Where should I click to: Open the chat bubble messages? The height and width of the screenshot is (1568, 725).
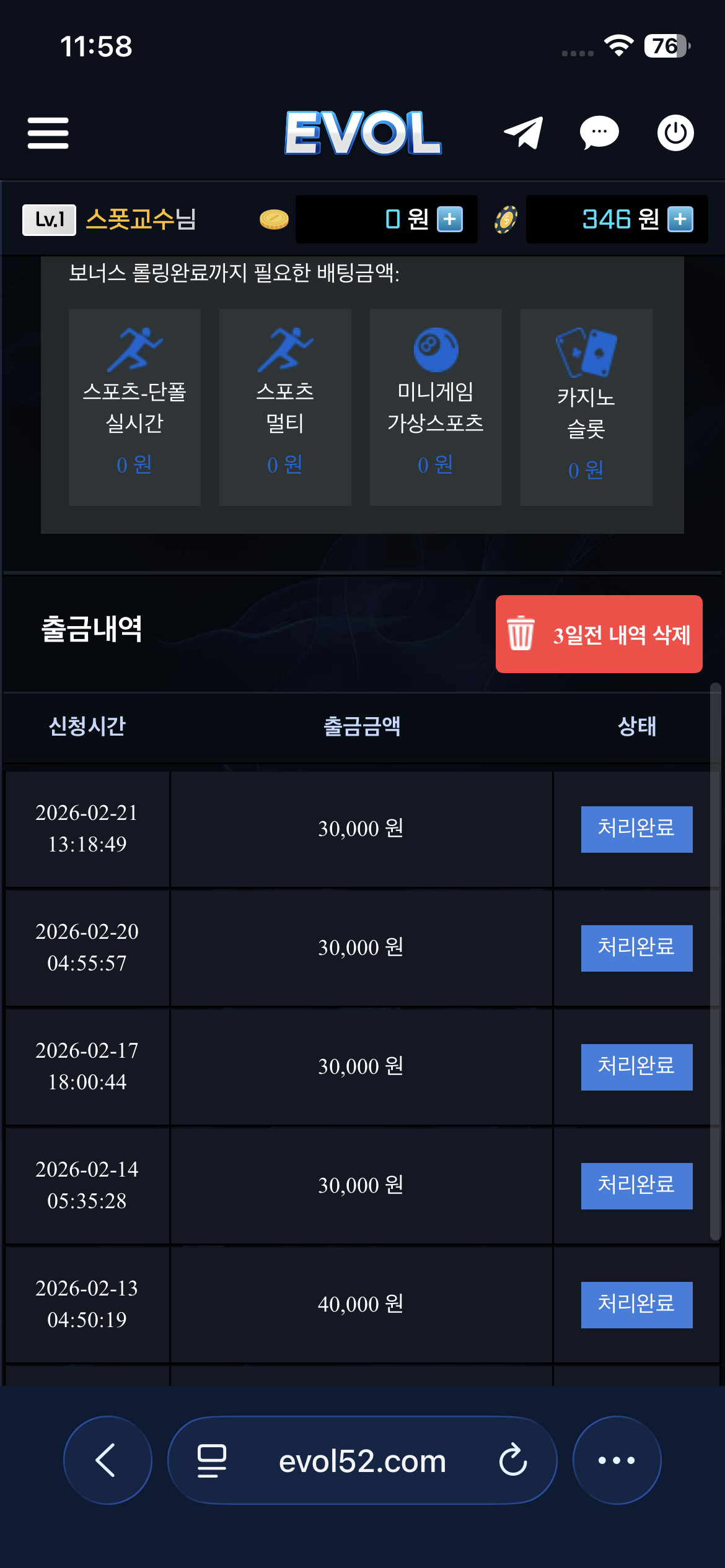coord(599,133)
